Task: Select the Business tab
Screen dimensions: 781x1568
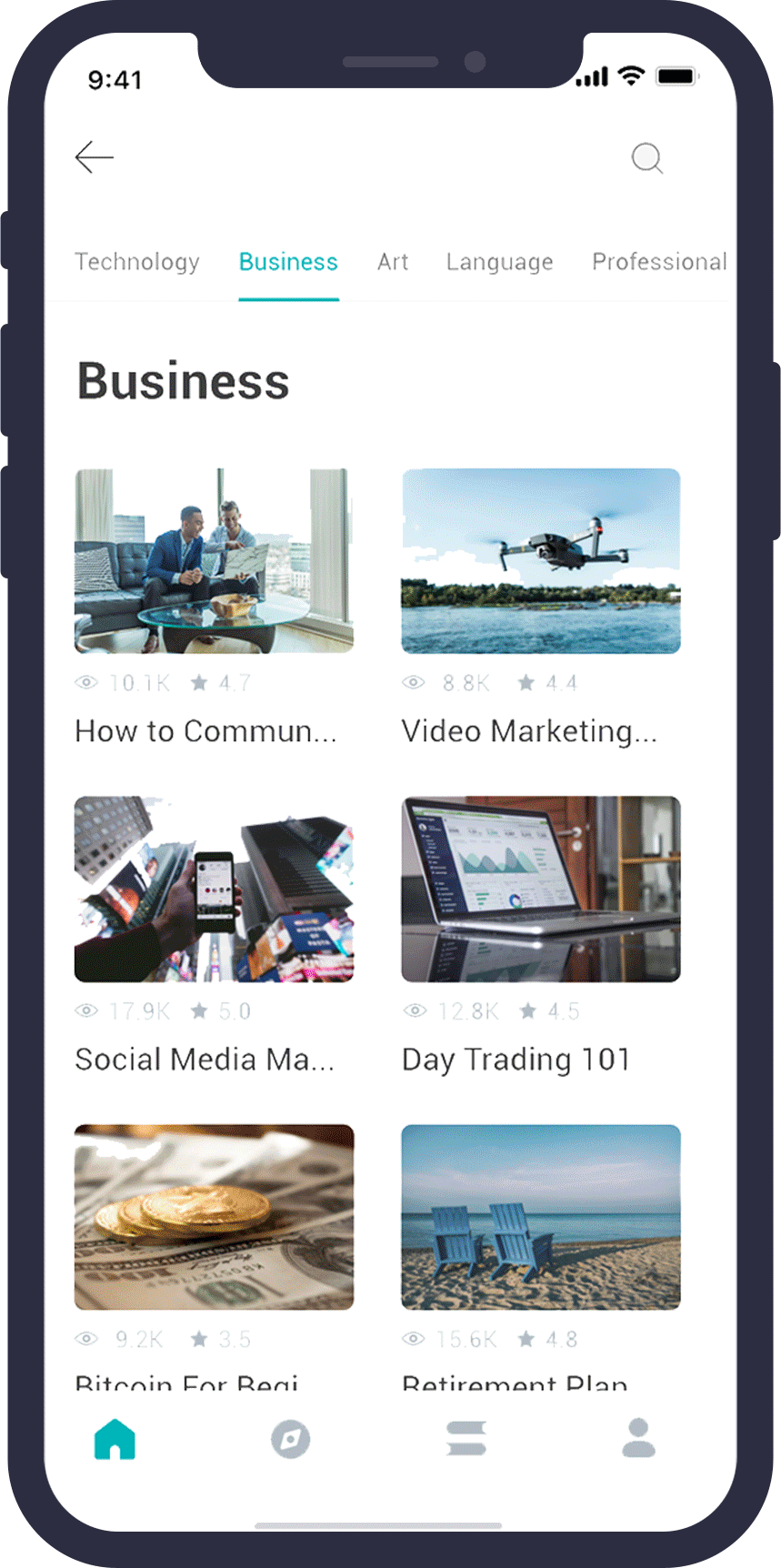Action: coord(288,262)
